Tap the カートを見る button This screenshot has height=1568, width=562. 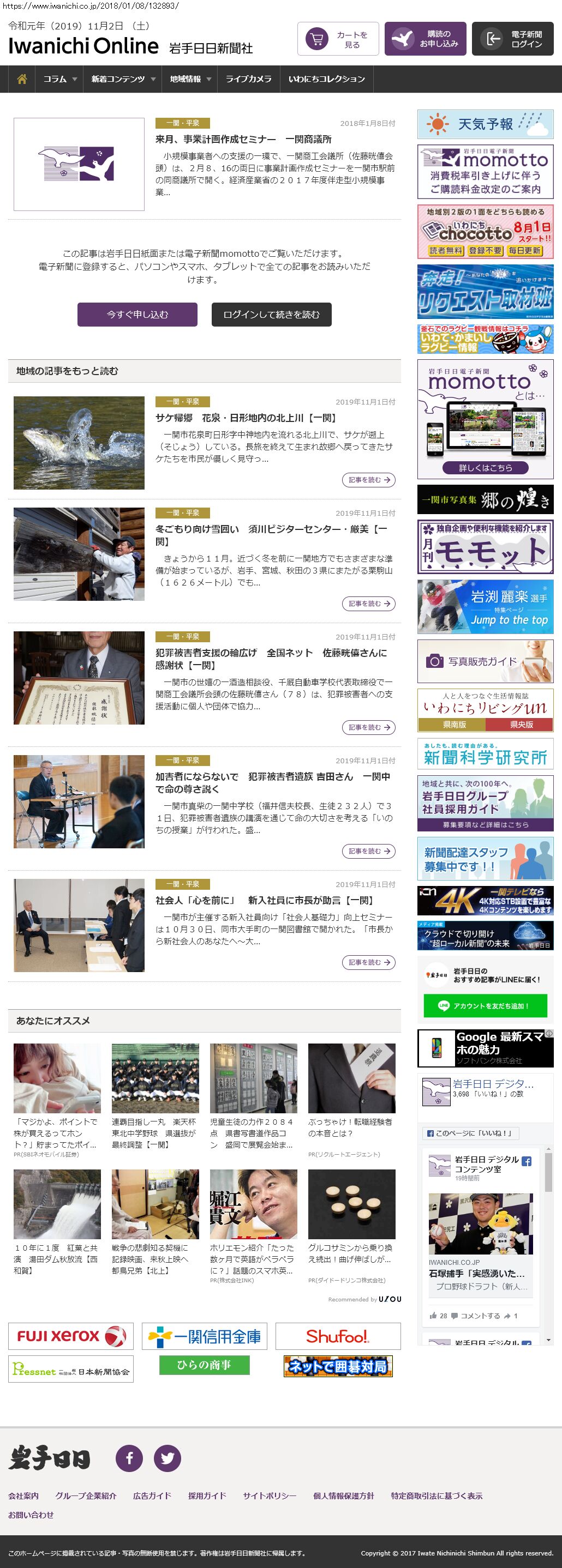point(338,39)
